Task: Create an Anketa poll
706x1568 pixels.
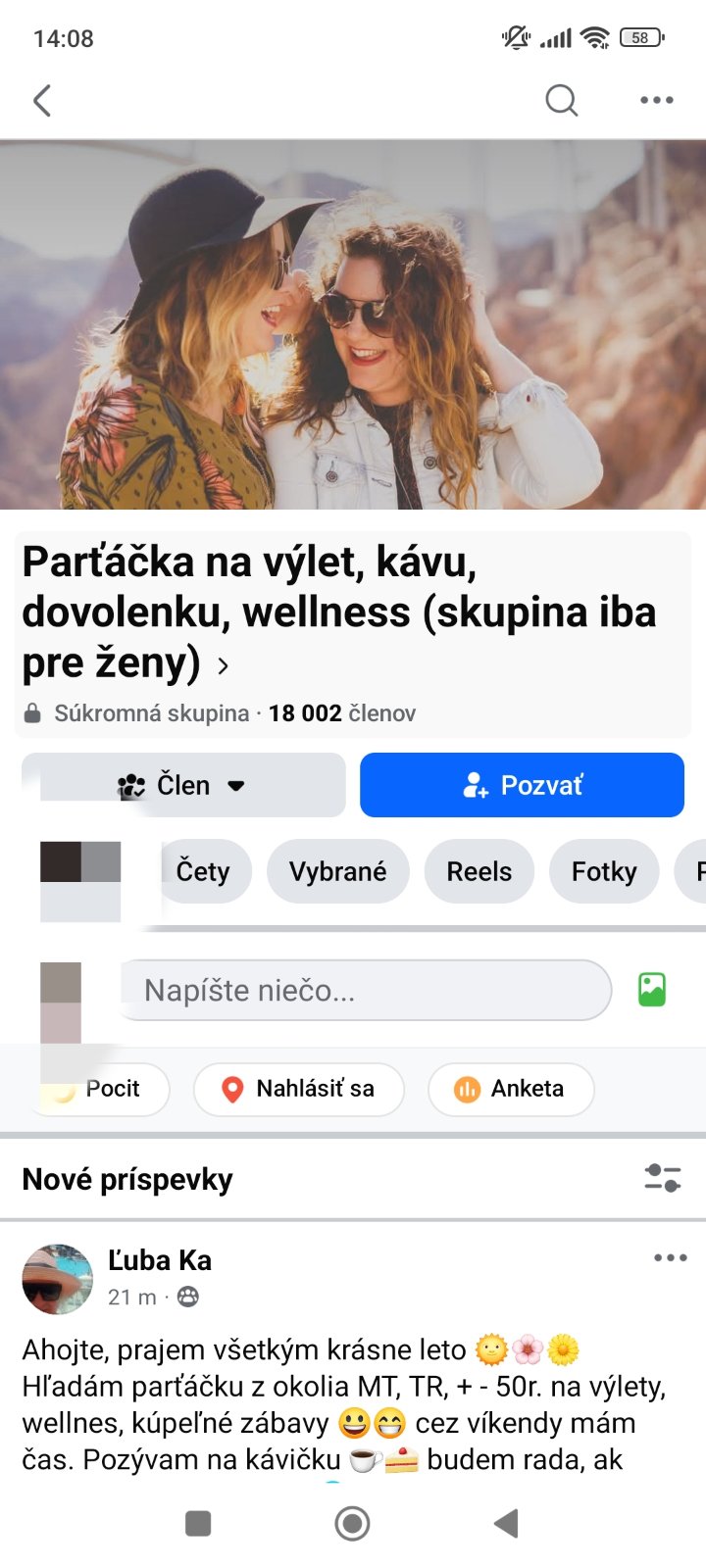Action: (x=511, y=1089)
